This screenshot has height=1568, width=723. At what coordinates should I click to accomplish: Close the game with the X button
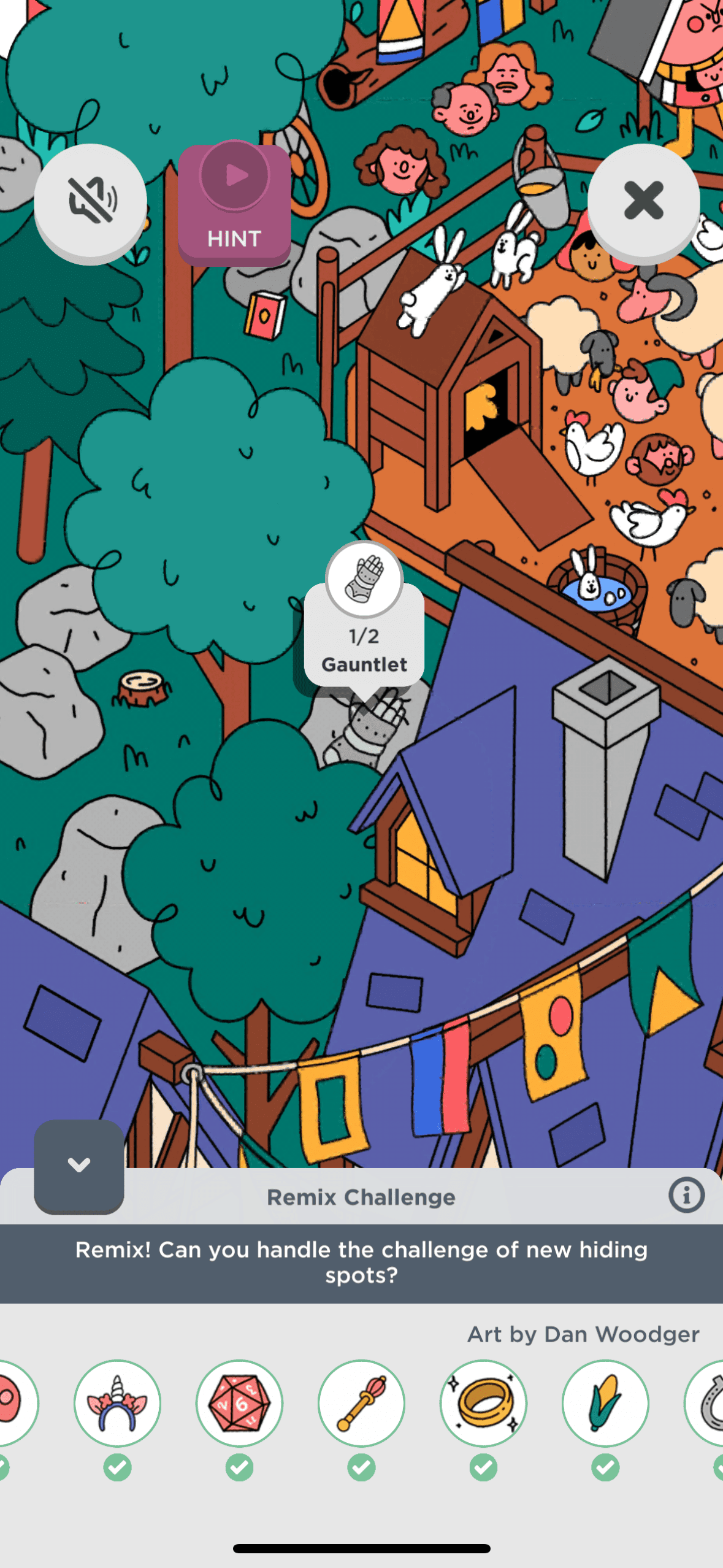coord(643,200)
